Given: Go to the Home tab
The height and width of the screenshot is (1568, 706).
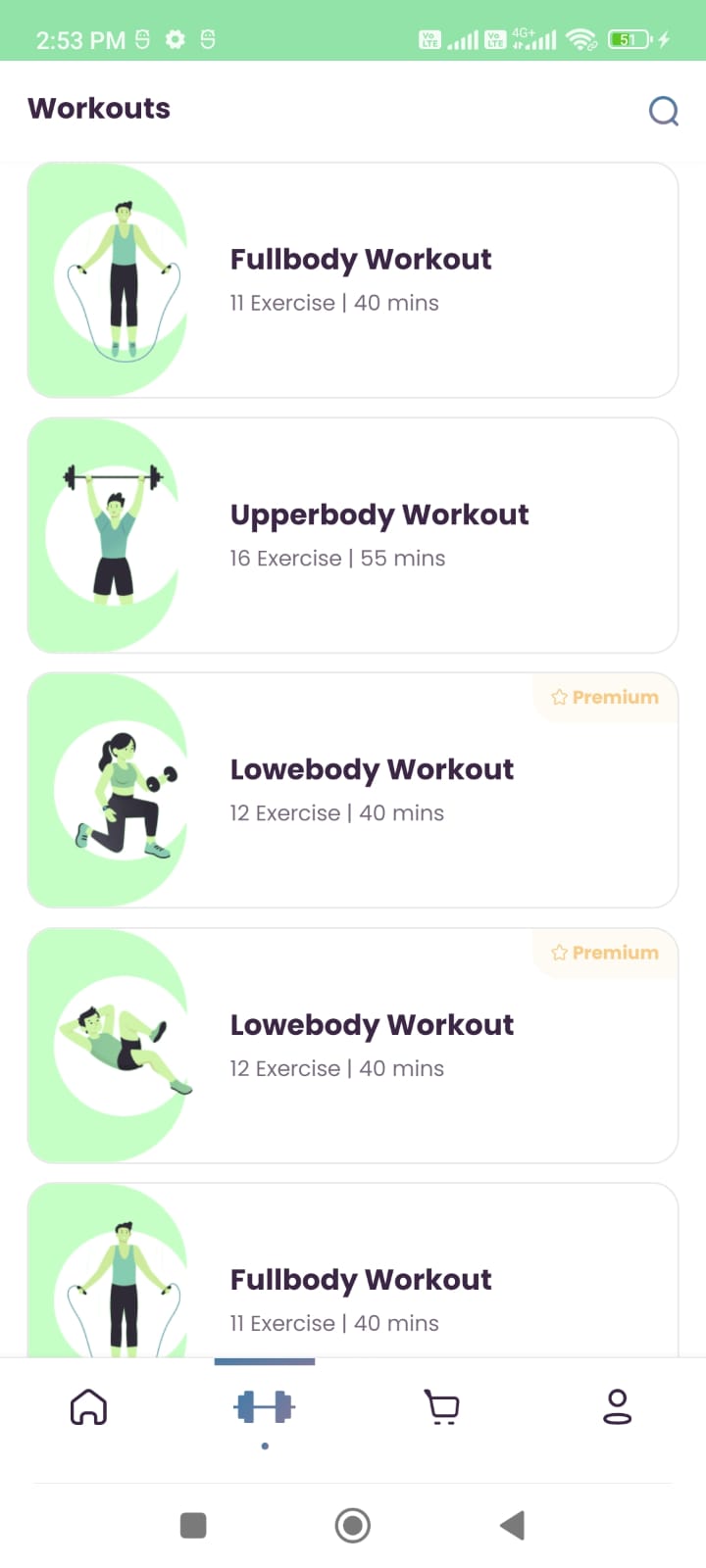Looking at the screenshot, I should pyautogui.click(x=88, y=1407).
